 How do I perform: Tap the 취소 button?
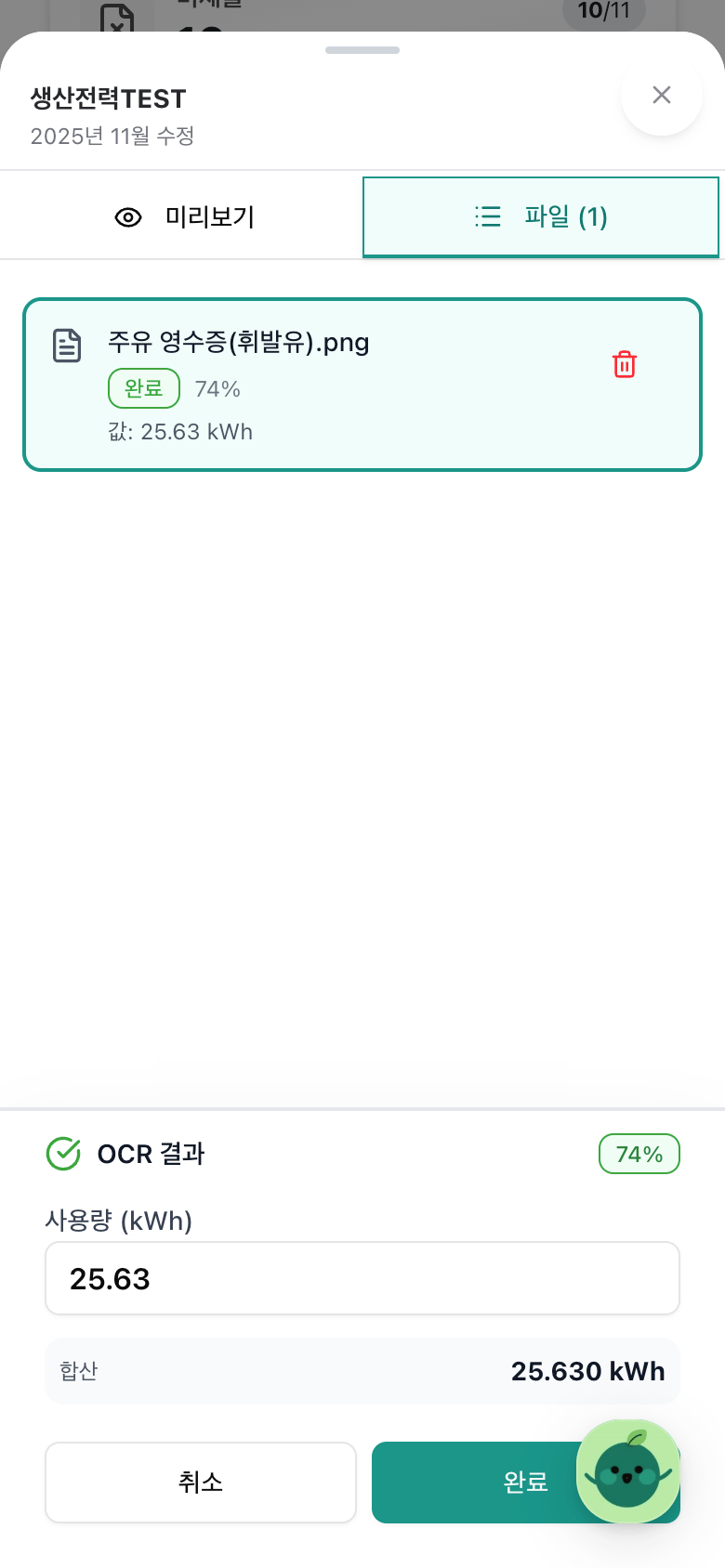click(x=201, y=1482)
